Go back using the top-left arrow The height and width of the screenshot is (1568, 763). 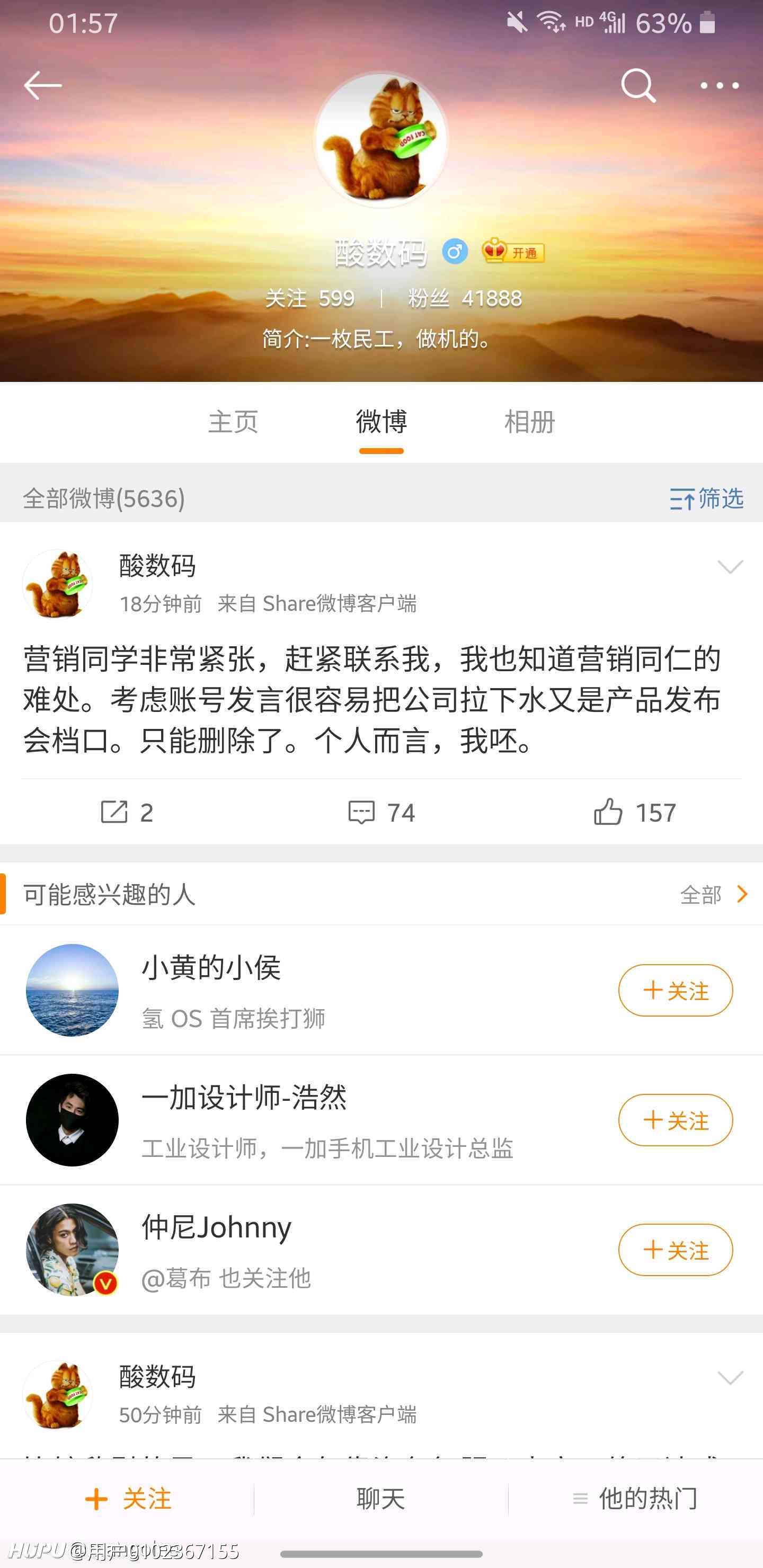coord(42,86)
